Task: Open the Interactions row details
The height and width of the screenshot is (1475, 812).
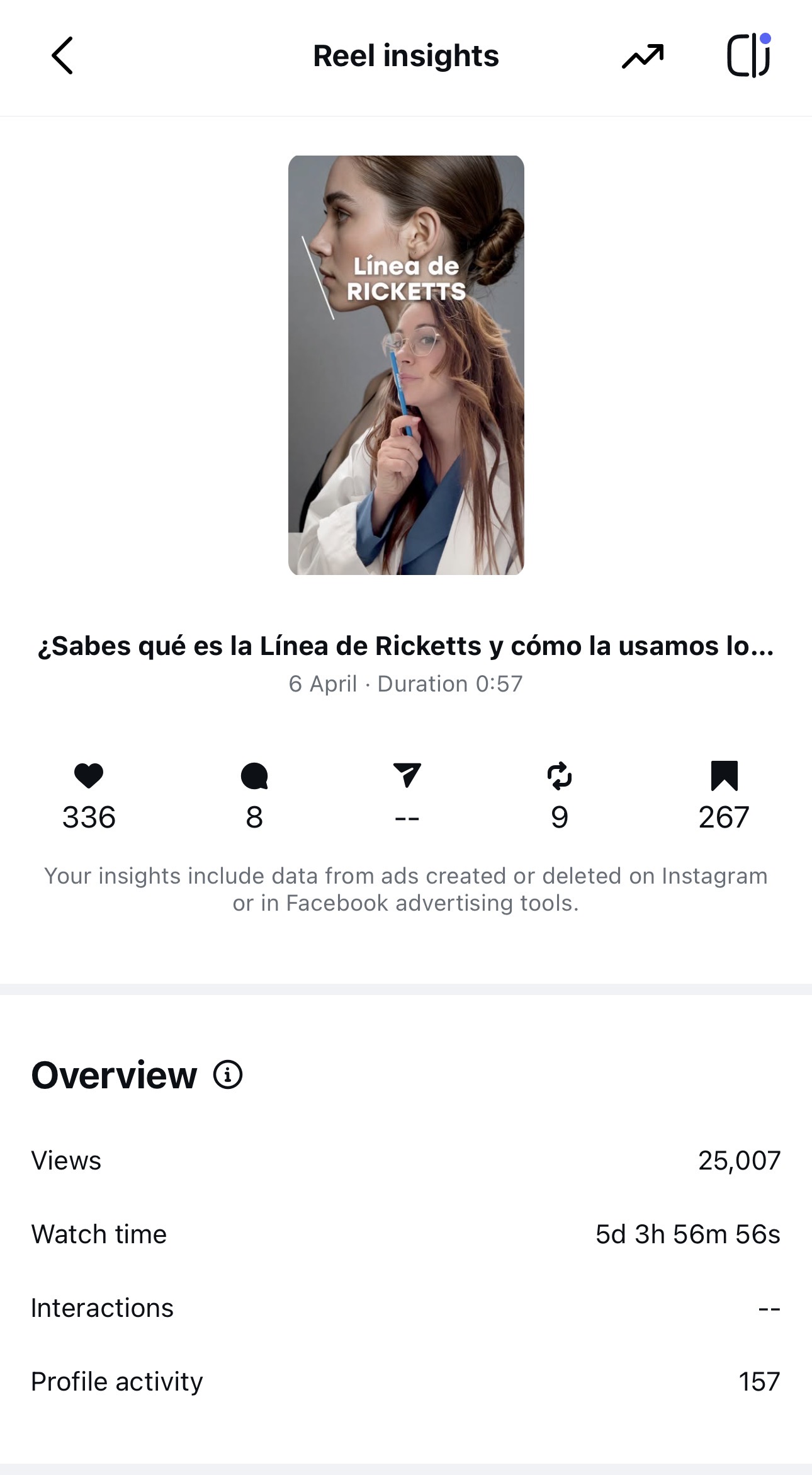Action: coord(406,1307)
